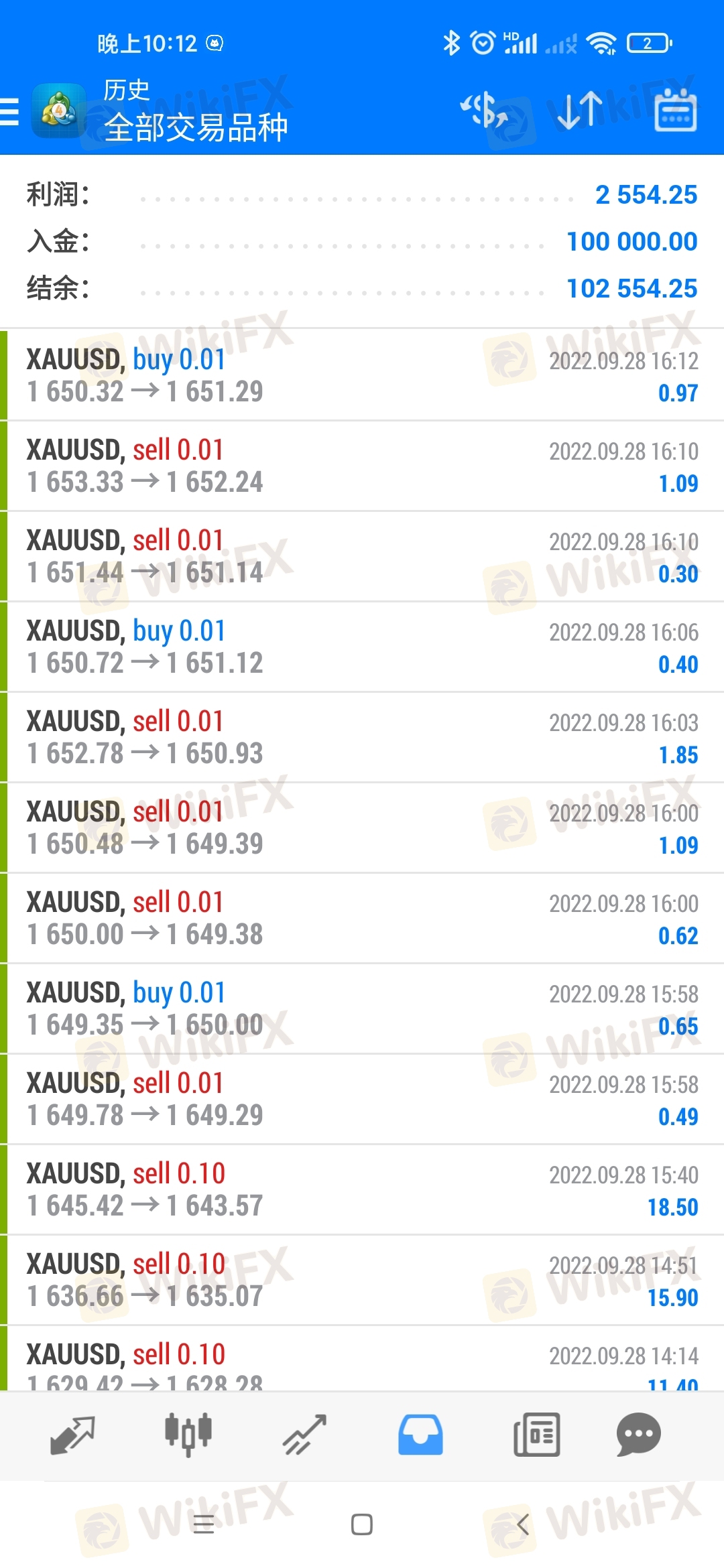Return to the system home screen
This screenshot has height=1568, width=724.
click(x=362, y=1524)
